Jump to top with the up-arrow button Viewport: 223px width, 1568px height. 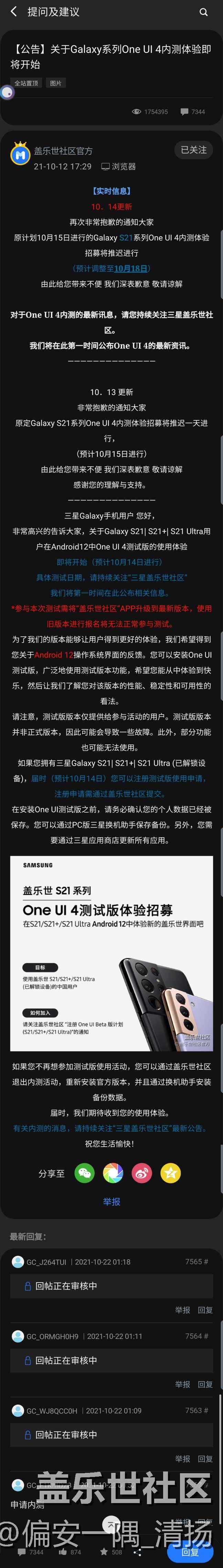111,1525
